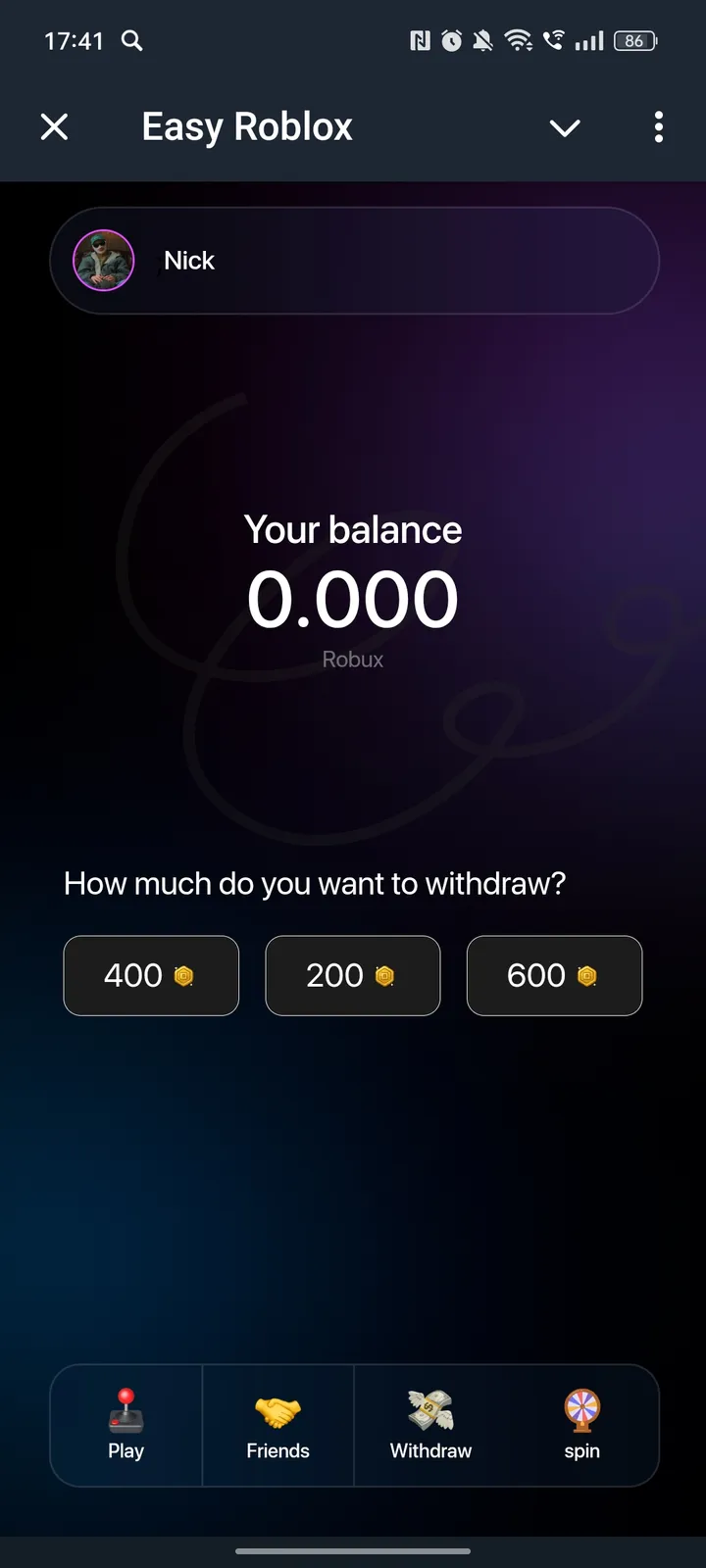Viewport: 706px width, 1568px height.
Task: Open the Nick user panel
Action: [355, 261]
